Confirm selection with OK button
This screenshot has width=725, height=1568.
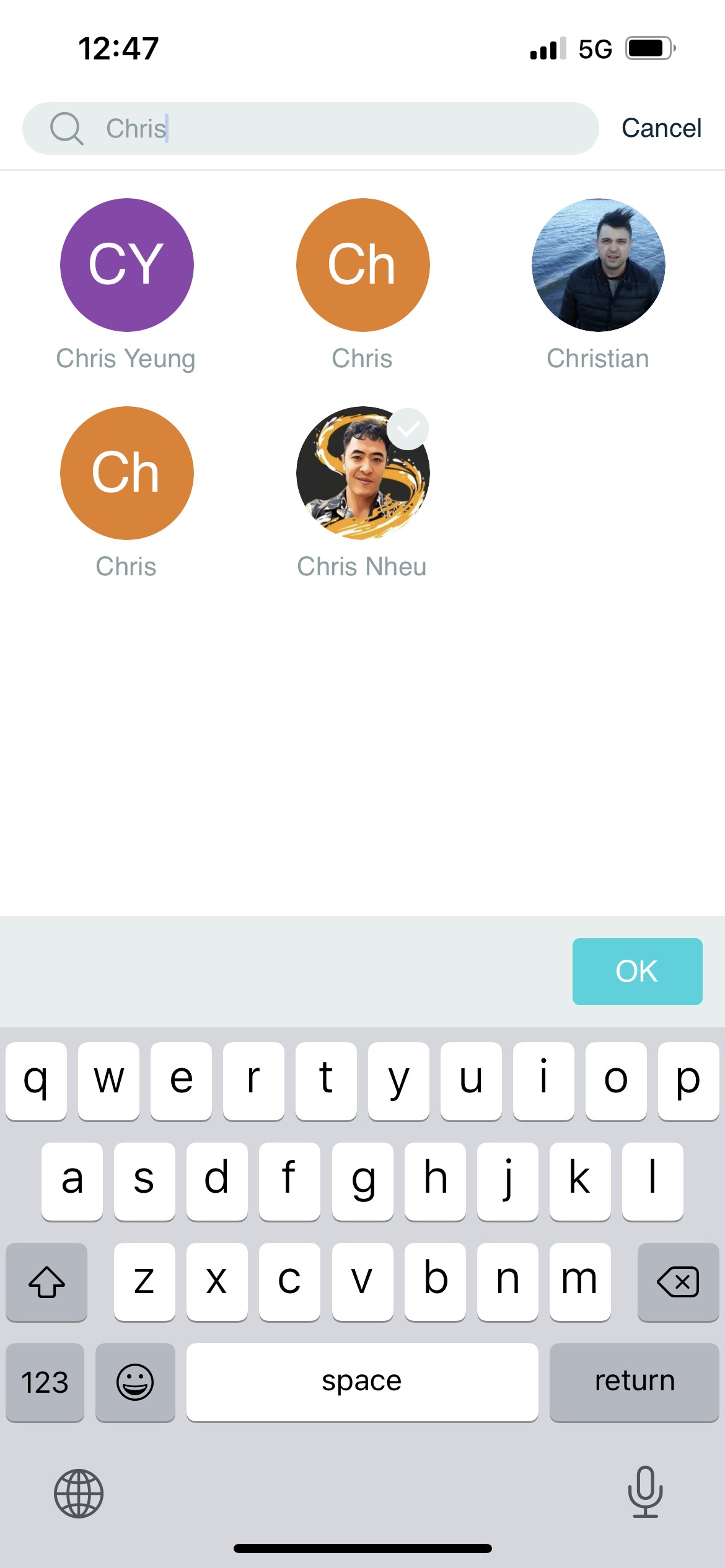636,971
